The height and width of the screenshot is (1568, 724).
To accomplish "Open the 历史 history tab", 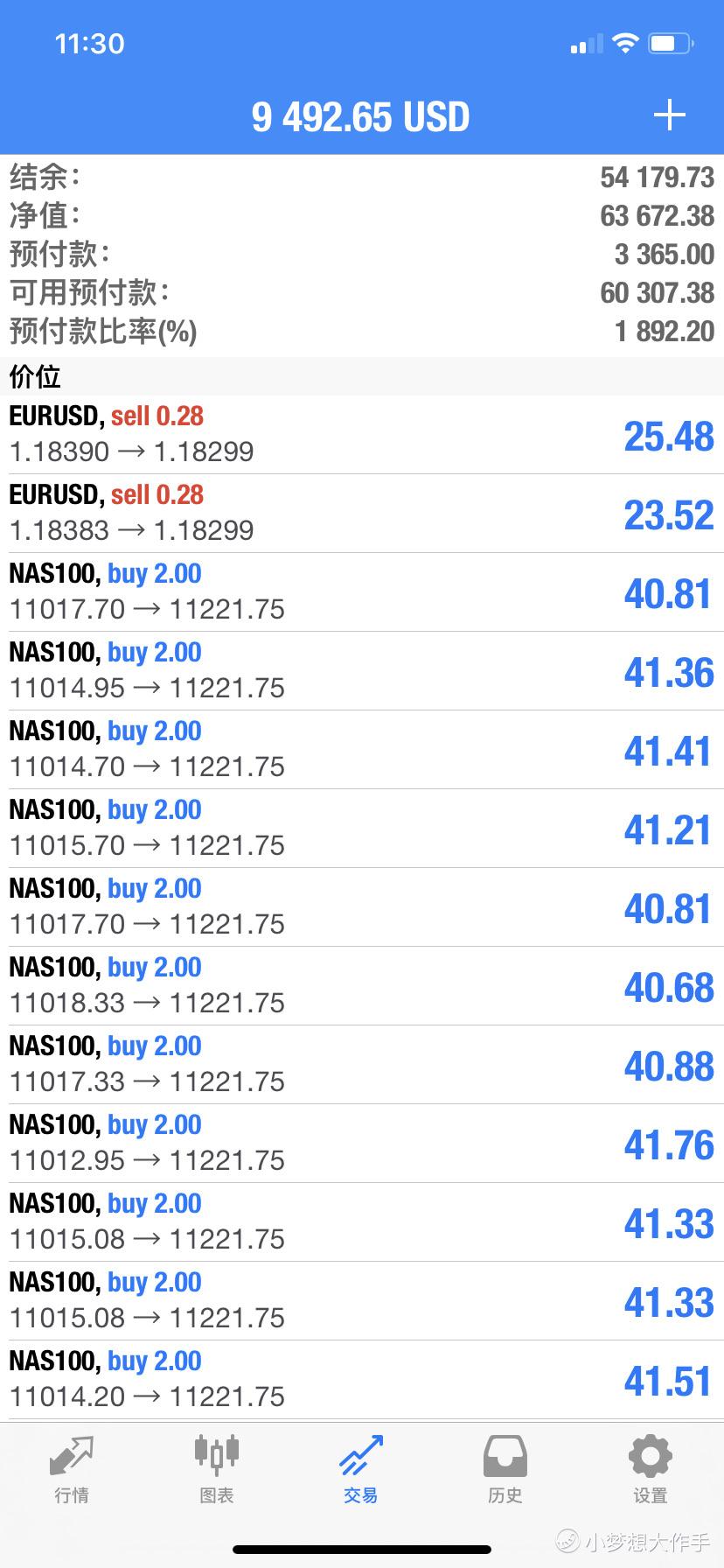I will (505, 1470).
